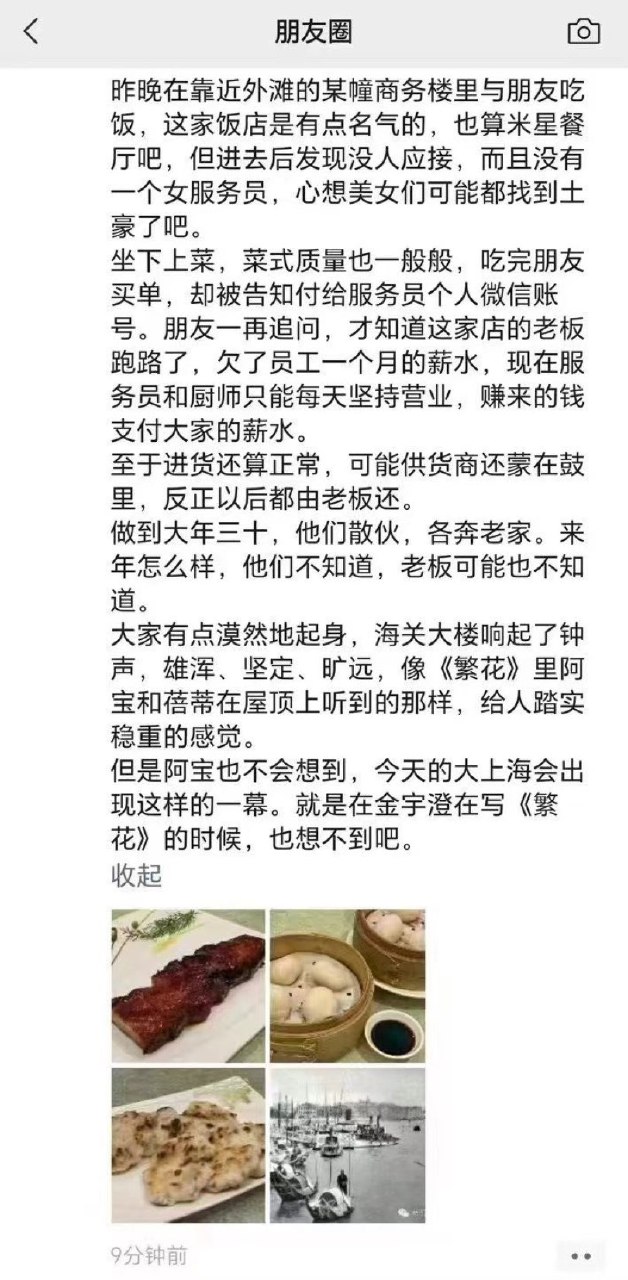Viewport: 628px width, 1280px height.
Task: Open the pan-fried pancakes photo
Action: click(x=188, y=1145)
